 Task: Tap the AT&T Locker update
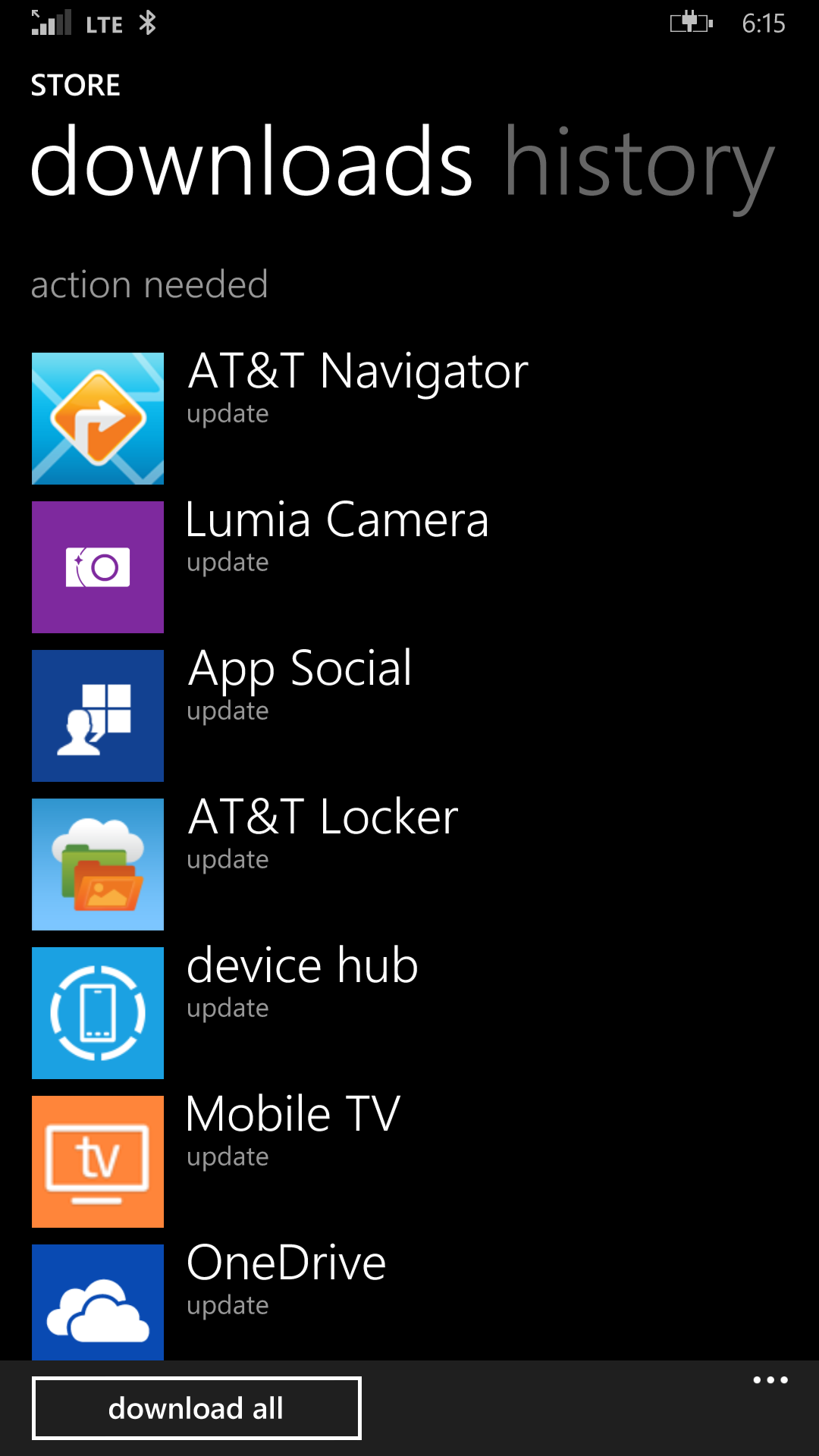[322, 833]
